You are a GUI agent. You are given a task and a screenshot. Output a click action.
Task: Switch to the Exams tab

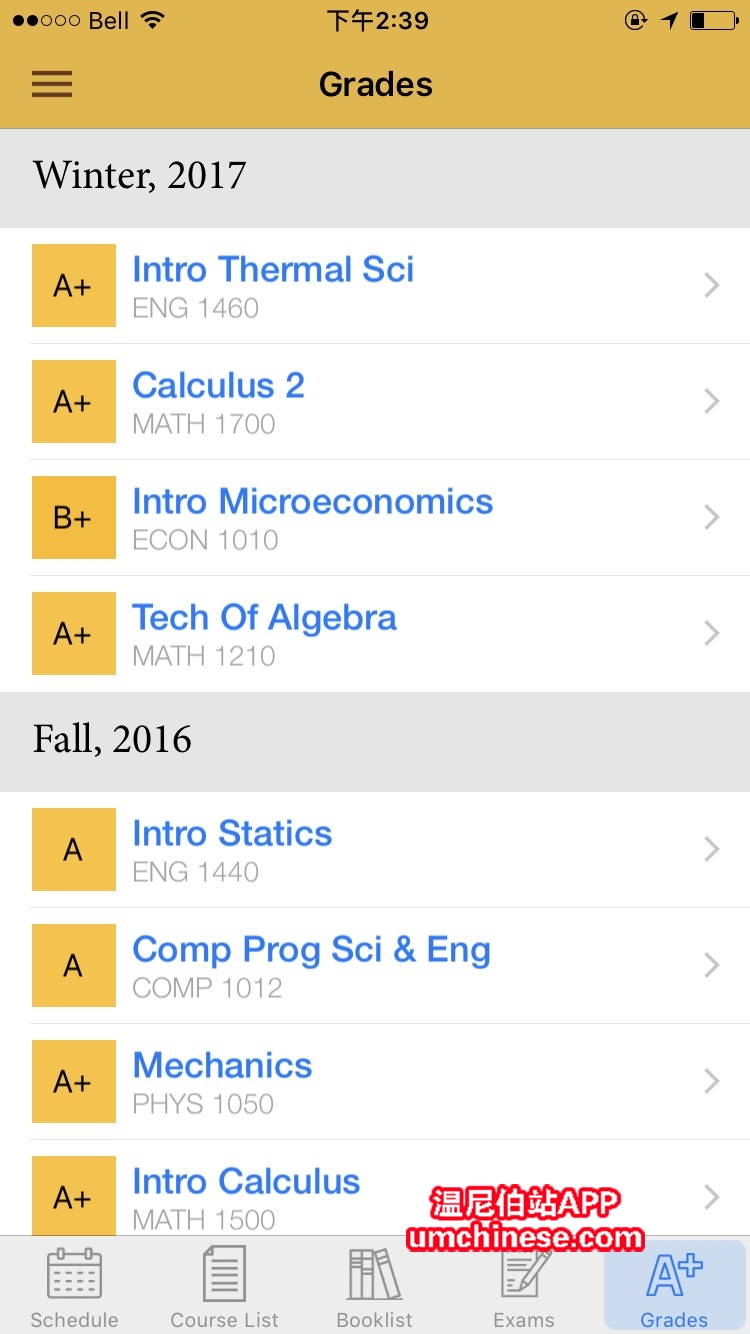(x=525, y=1286)
